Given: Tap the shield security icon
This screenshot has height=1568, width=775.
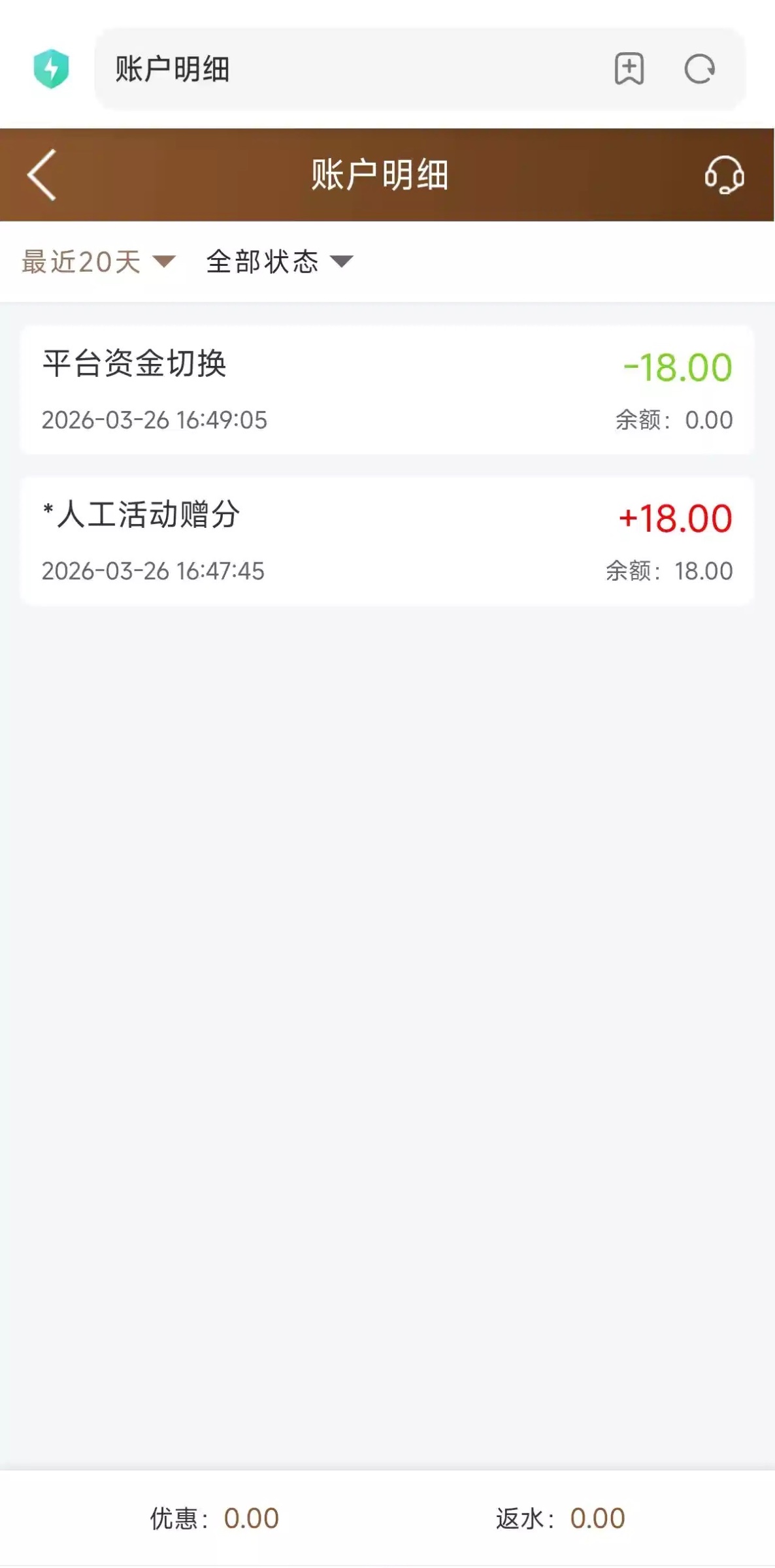Looking at the screenshot, I should (51, 69).
